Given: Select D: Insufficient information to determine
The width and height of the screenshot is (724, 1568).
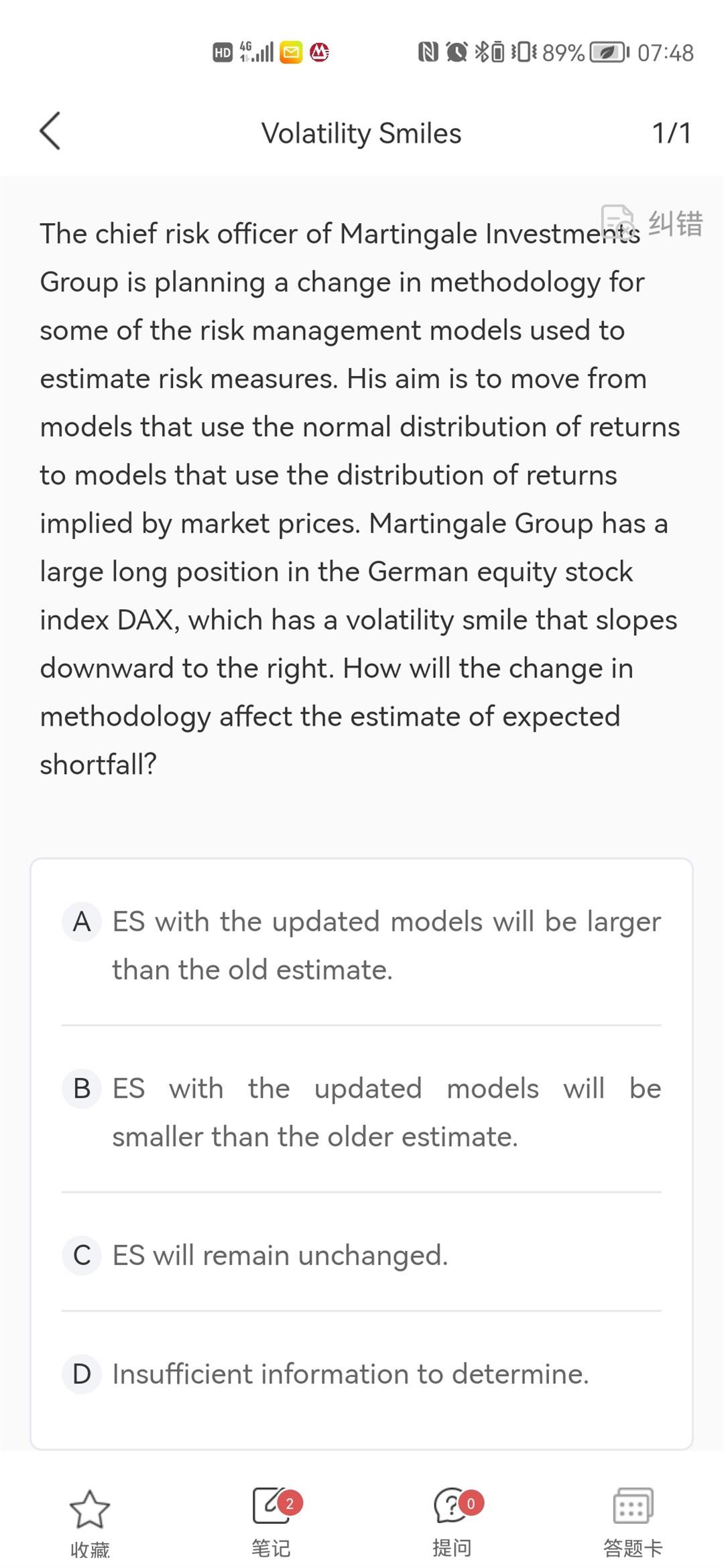Looking at the screenshot, I should pos(361,1374).
